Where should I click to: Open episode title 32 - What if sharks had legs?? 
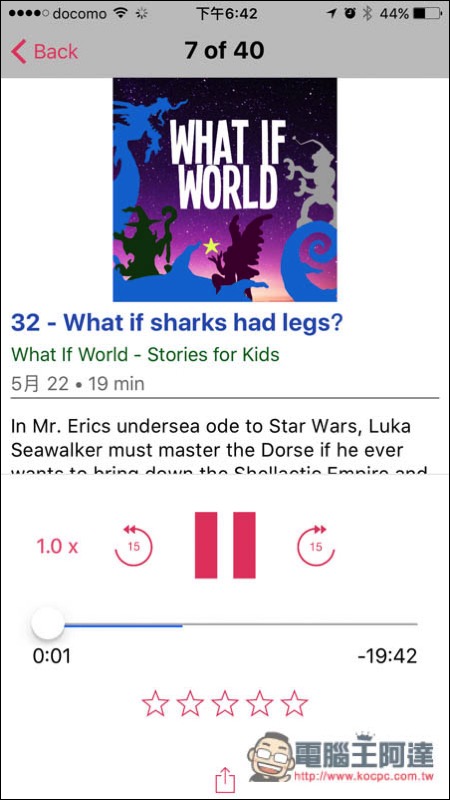click(177, 322)
